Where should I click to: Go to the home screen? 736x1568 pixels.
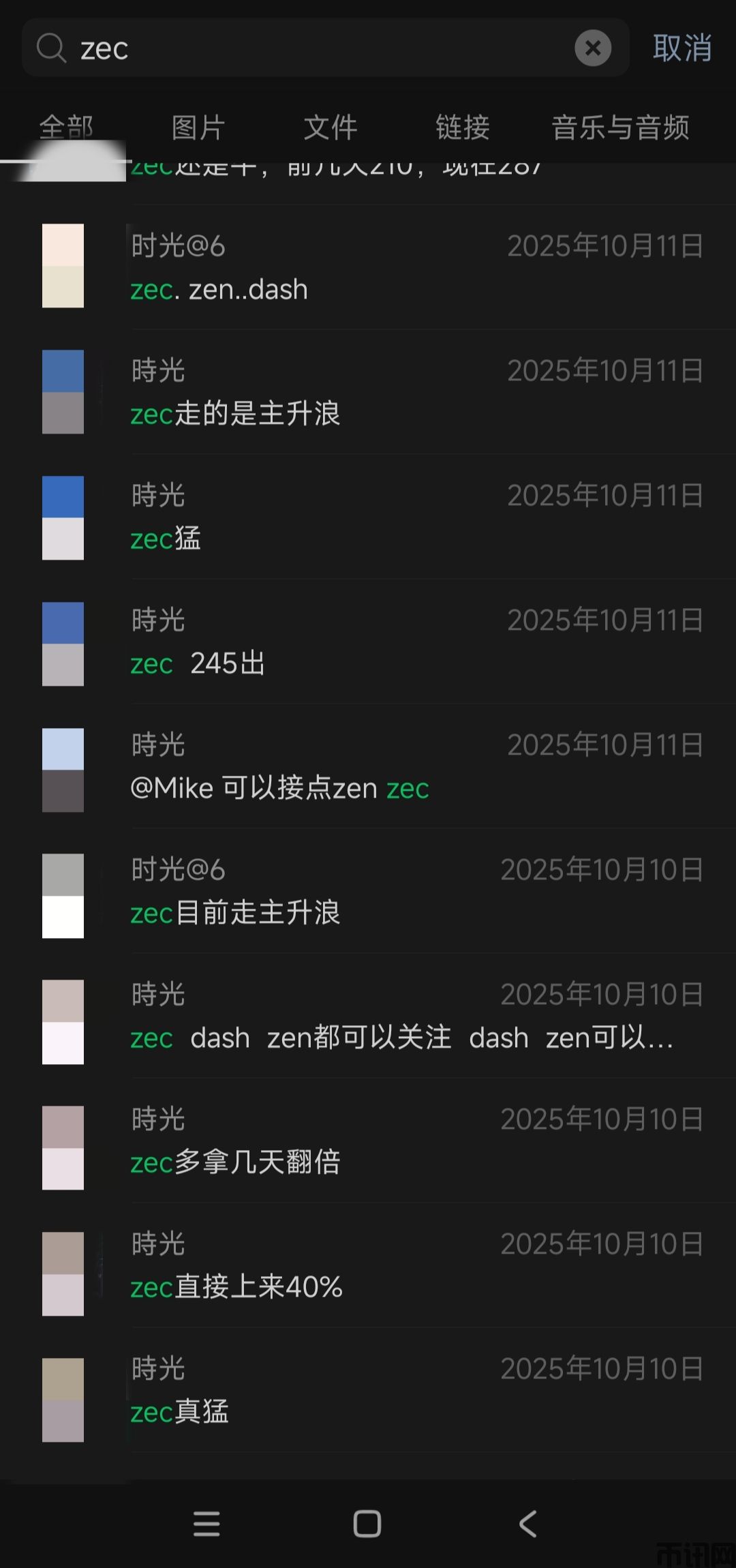(x=367, y=1523)
